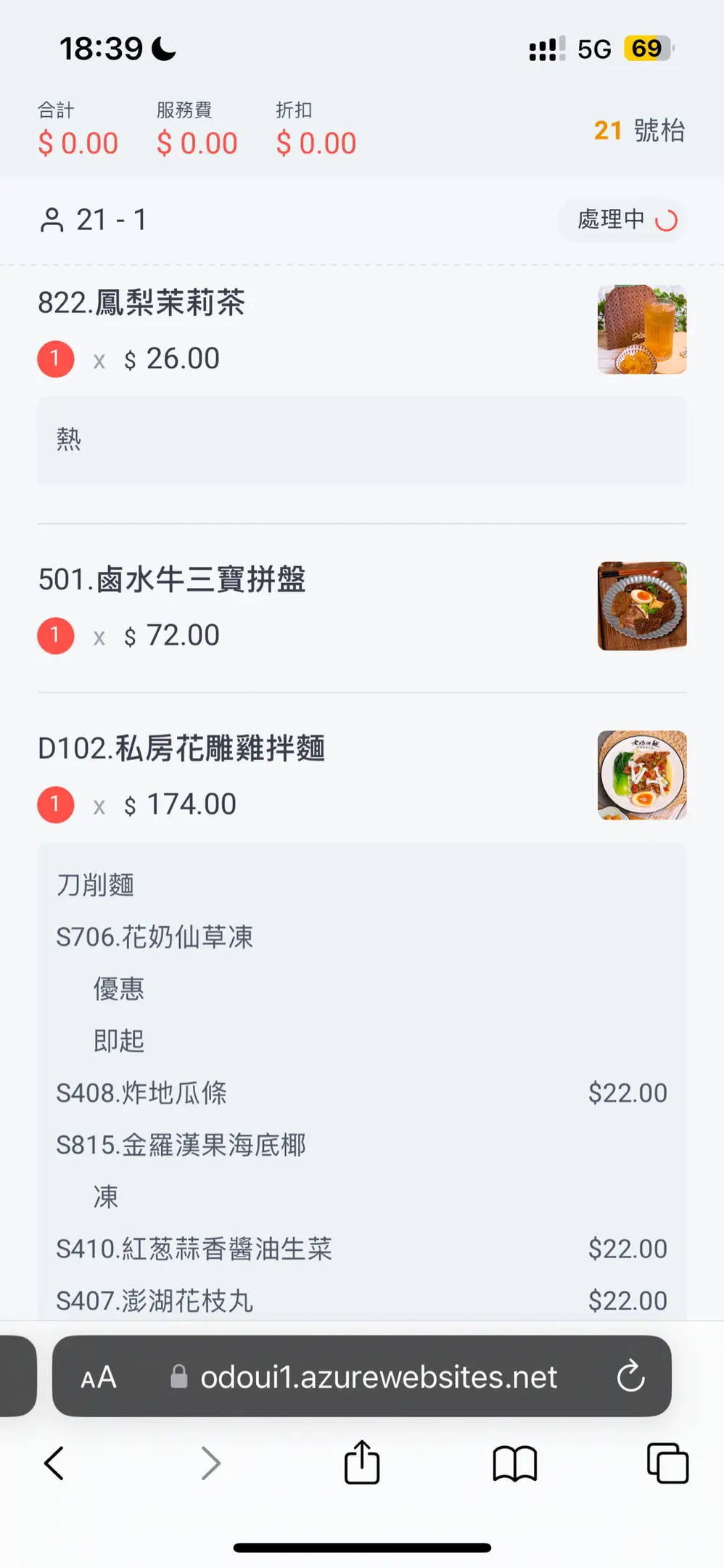Open Safari bookmarks
Viewport: 724px width, 1568px height.
click(x=514, y=1463)
